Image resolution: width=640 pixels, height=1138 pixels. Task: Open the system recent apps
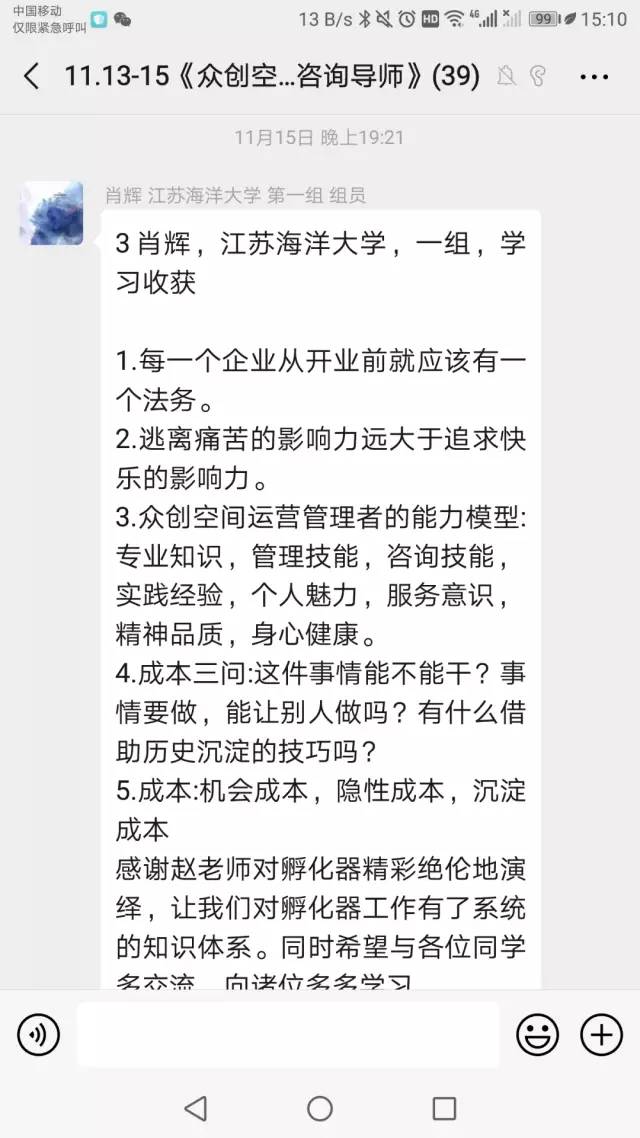[x=444, y=1108]
